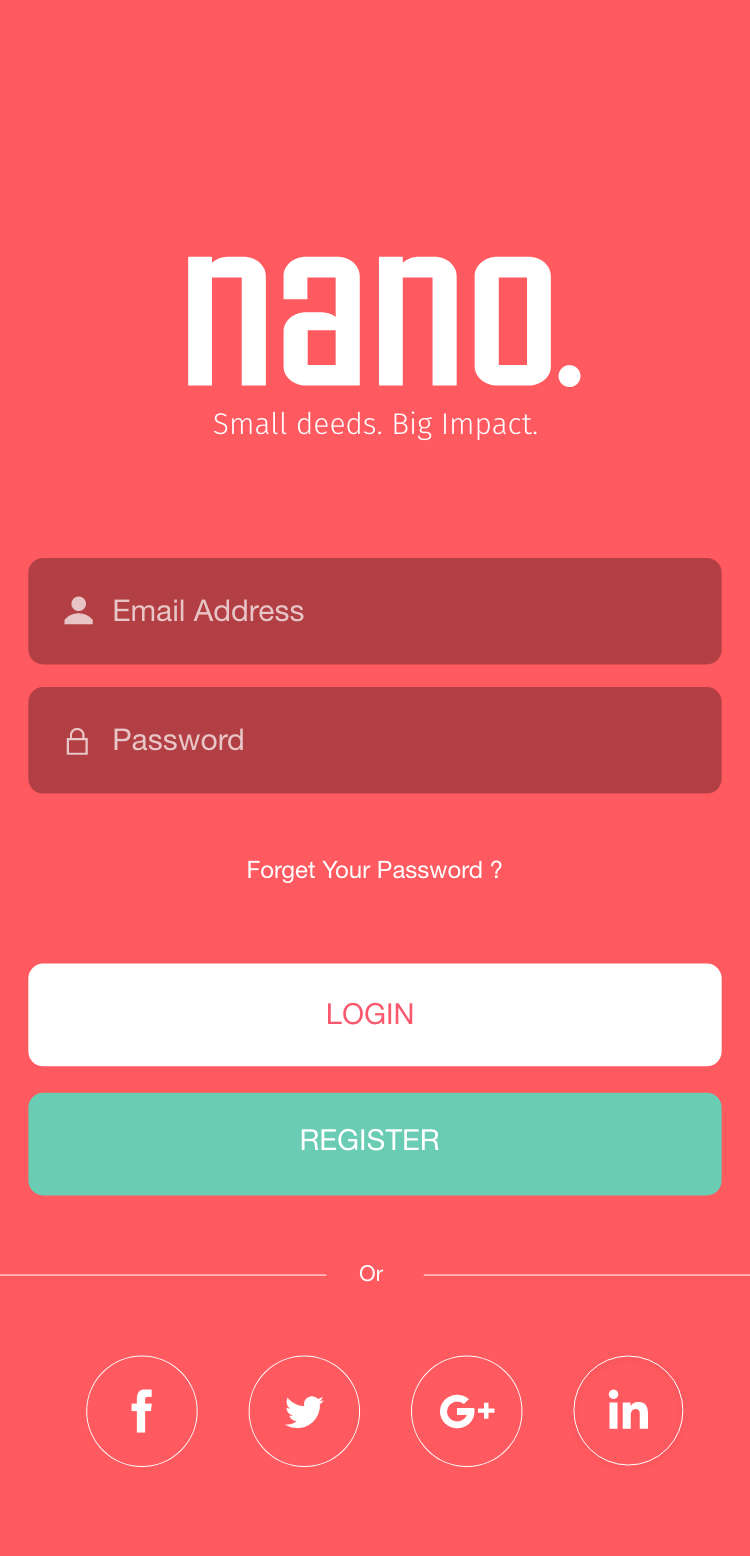This screenshot has width=750, height=1556.
Task: Focus the Password input field
Action: click(375, 740)
